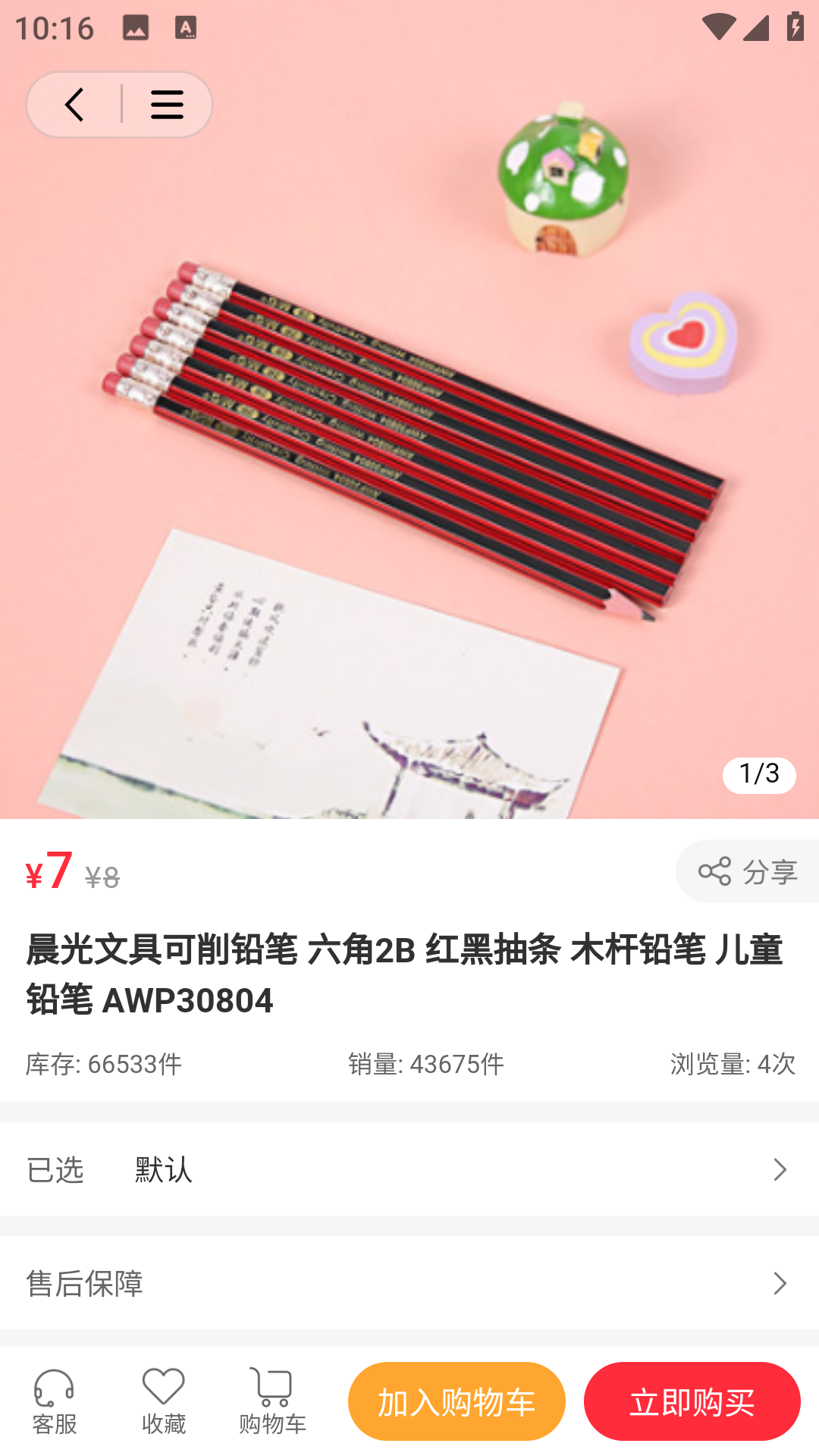
Task: Share this pencil product via 分享
Action: (748, 871)
